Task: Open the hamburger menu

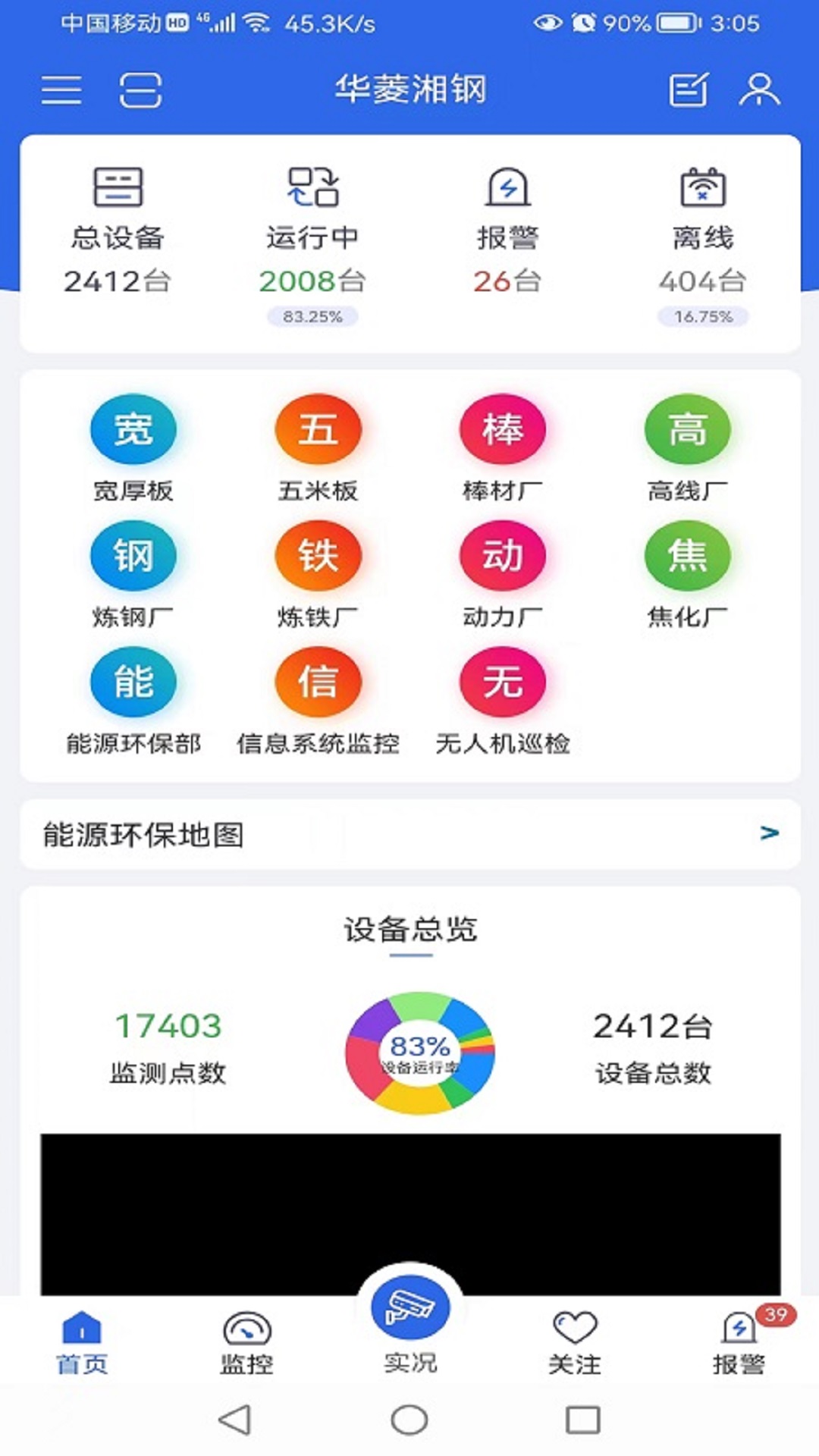Action: [x=61, y=90]
